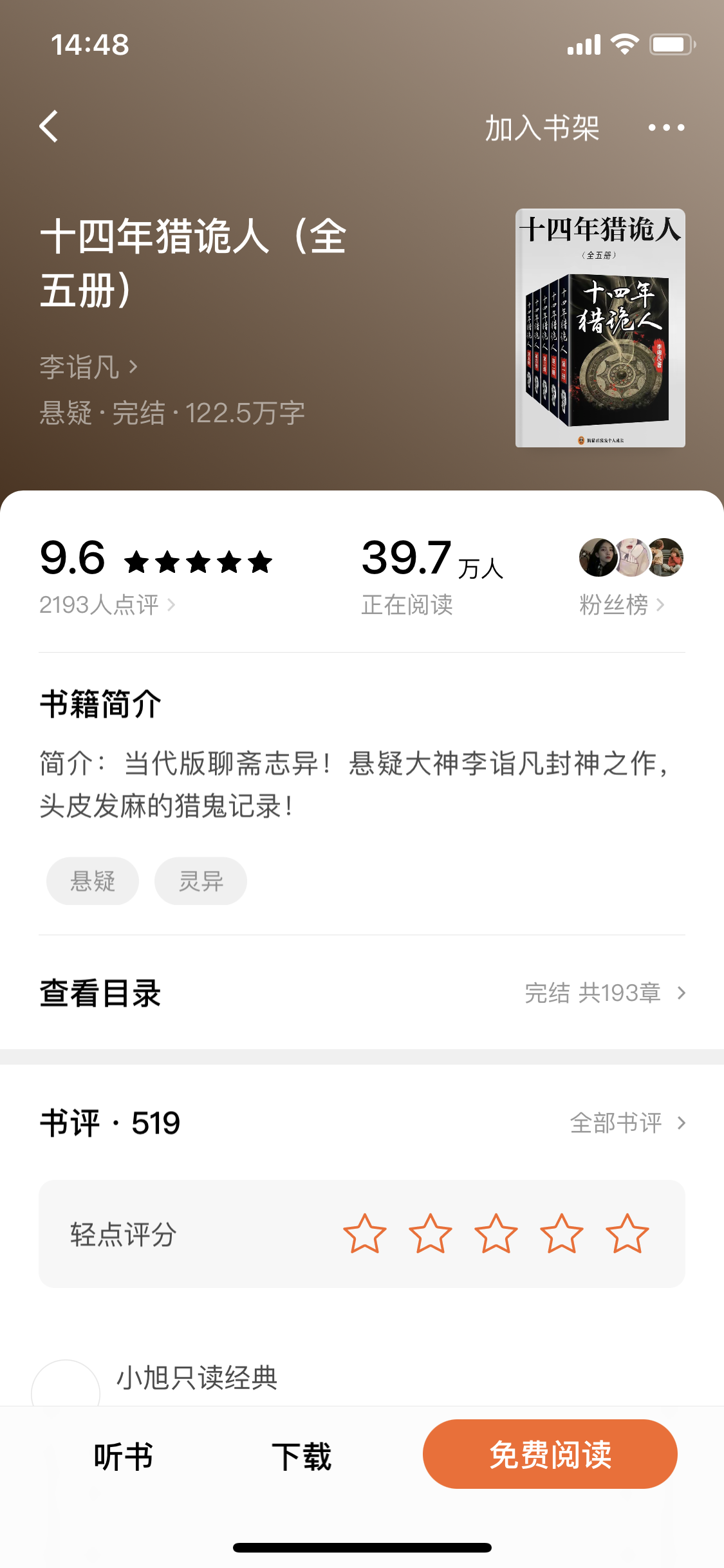This screenshot has width=724, height=1568.
Task: Tap 下载 to download the book
Action: click(301, 1456)
